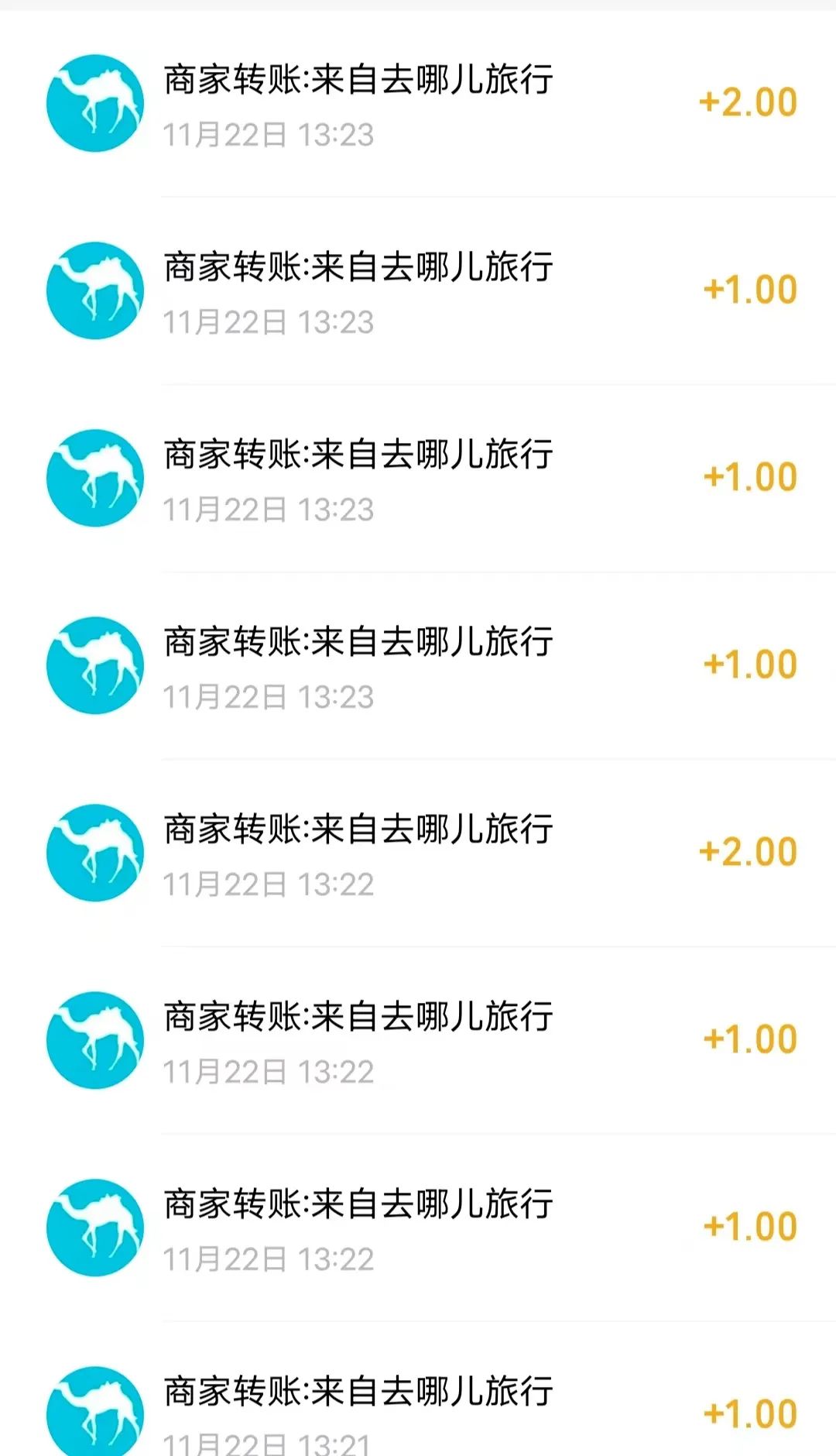836x1456 pixels.
Task: Click the camel avatar on the first +2.00 transaction
Action: pyautogui.click(x=94, y=105)
